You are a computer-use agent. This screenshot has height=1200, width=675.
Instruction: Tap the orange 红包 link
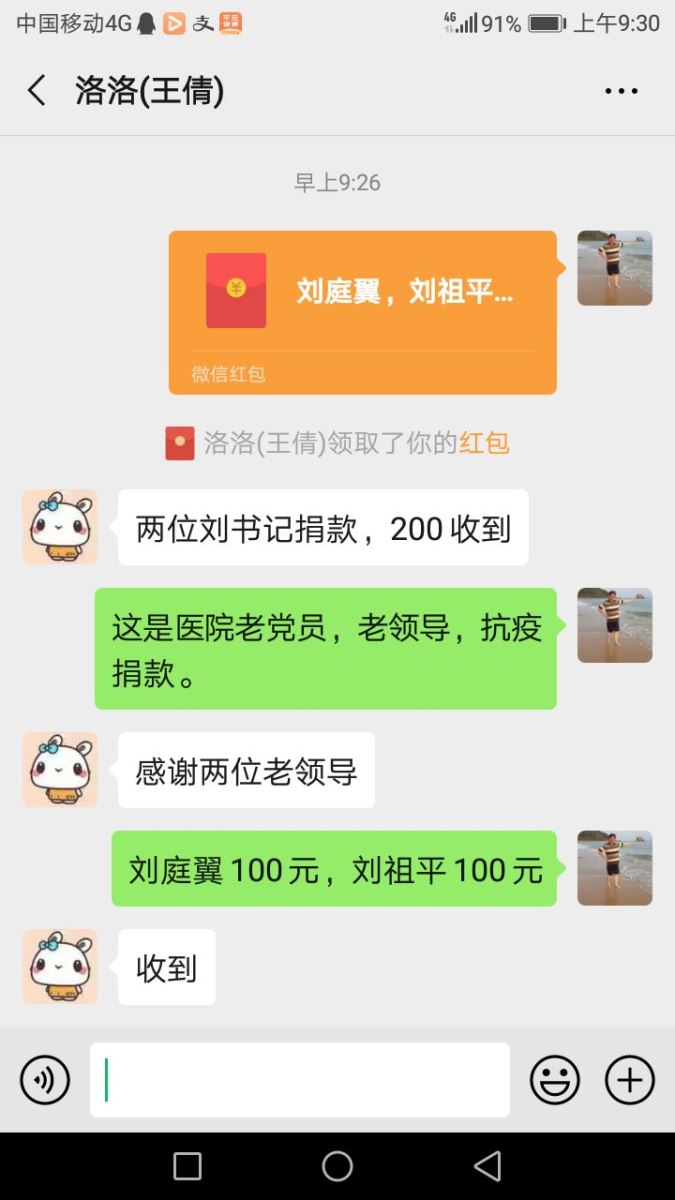tap(484, 442)
